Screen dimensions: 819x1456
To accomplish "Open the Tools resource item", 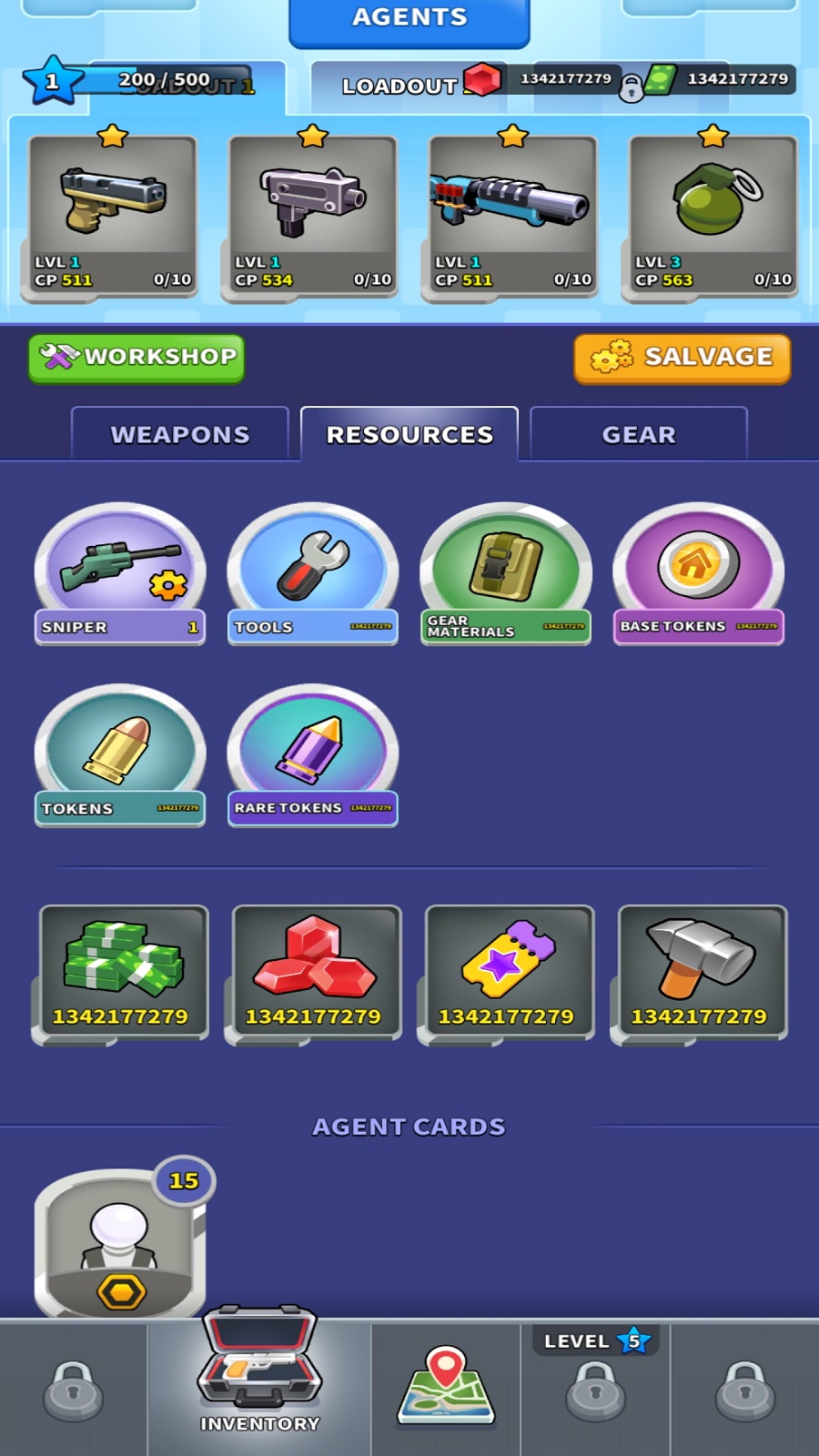I will tap(313, 573).
